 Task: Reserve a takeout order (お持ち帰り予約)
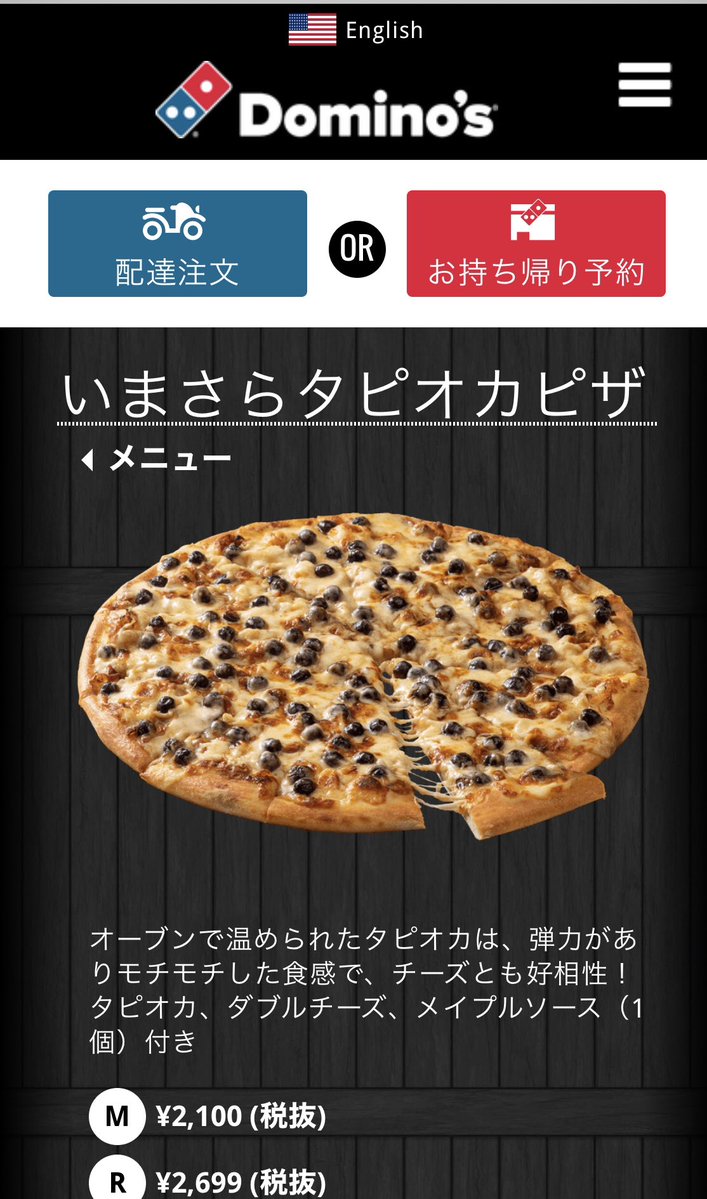coord(536,244)
